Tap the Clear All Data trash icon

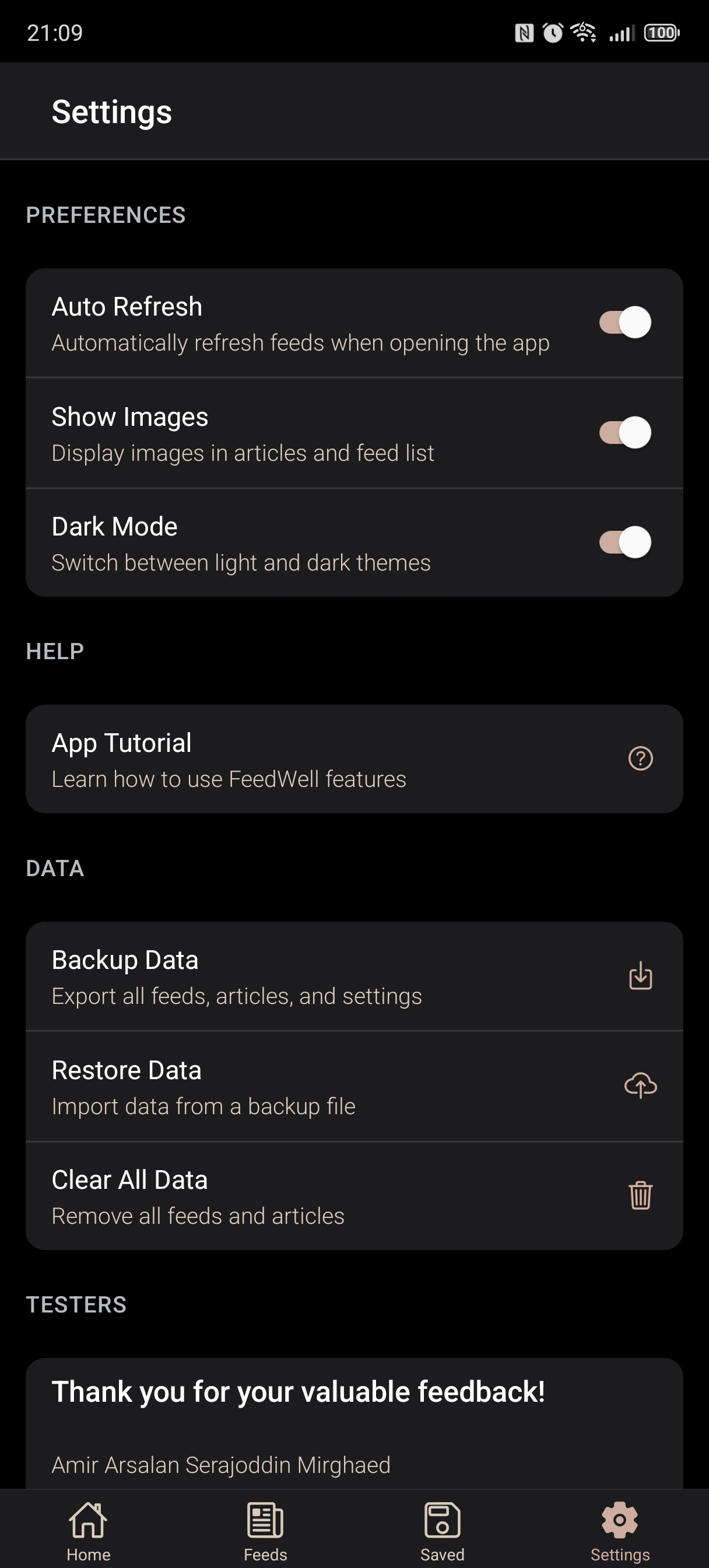[640, 1196]
